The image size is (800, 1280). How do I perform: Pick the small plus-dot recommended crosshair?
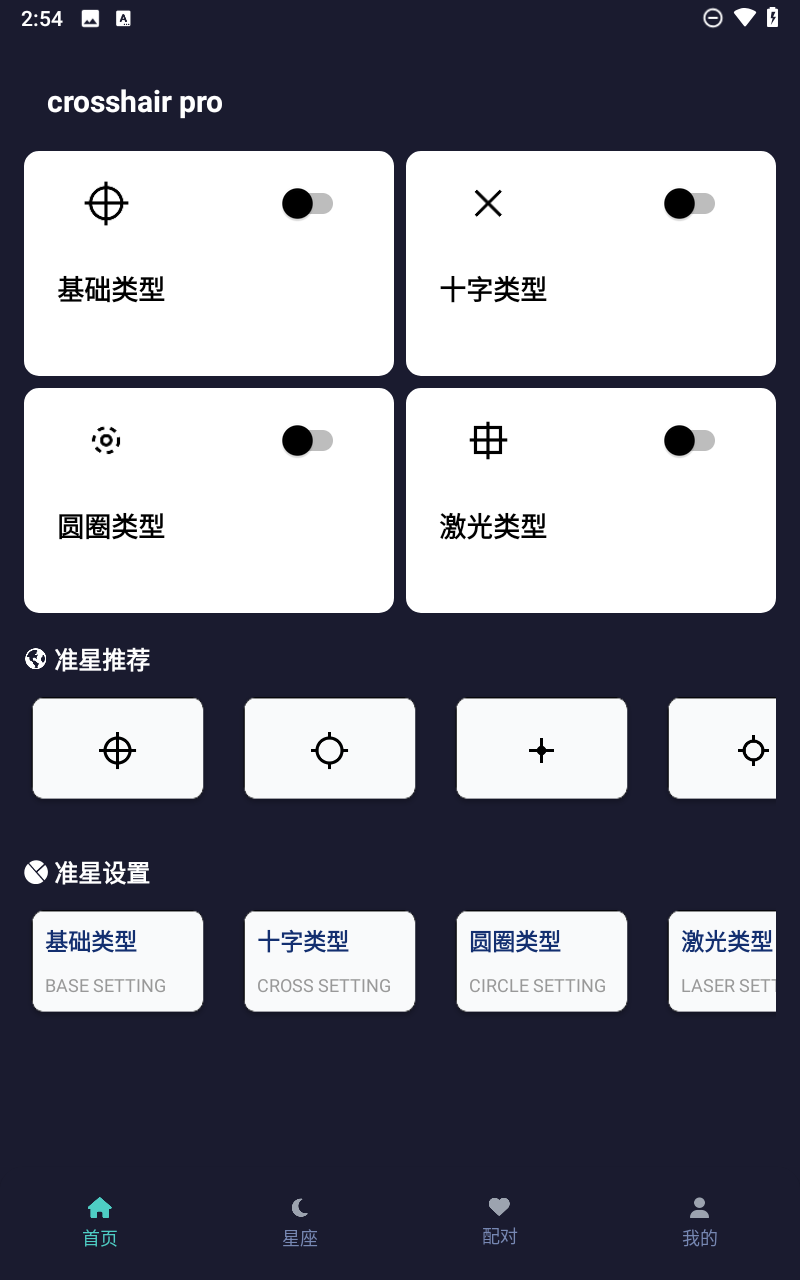coord(542,749)
